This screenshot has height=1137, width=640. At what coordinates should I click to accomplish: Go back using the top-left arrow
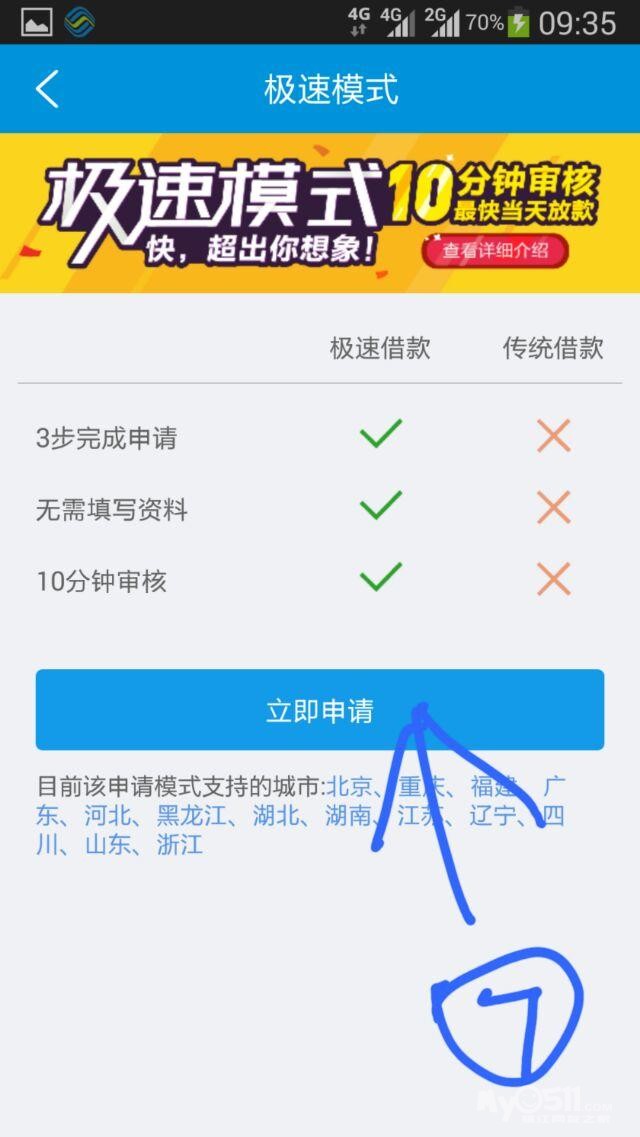tap(47, 89)
